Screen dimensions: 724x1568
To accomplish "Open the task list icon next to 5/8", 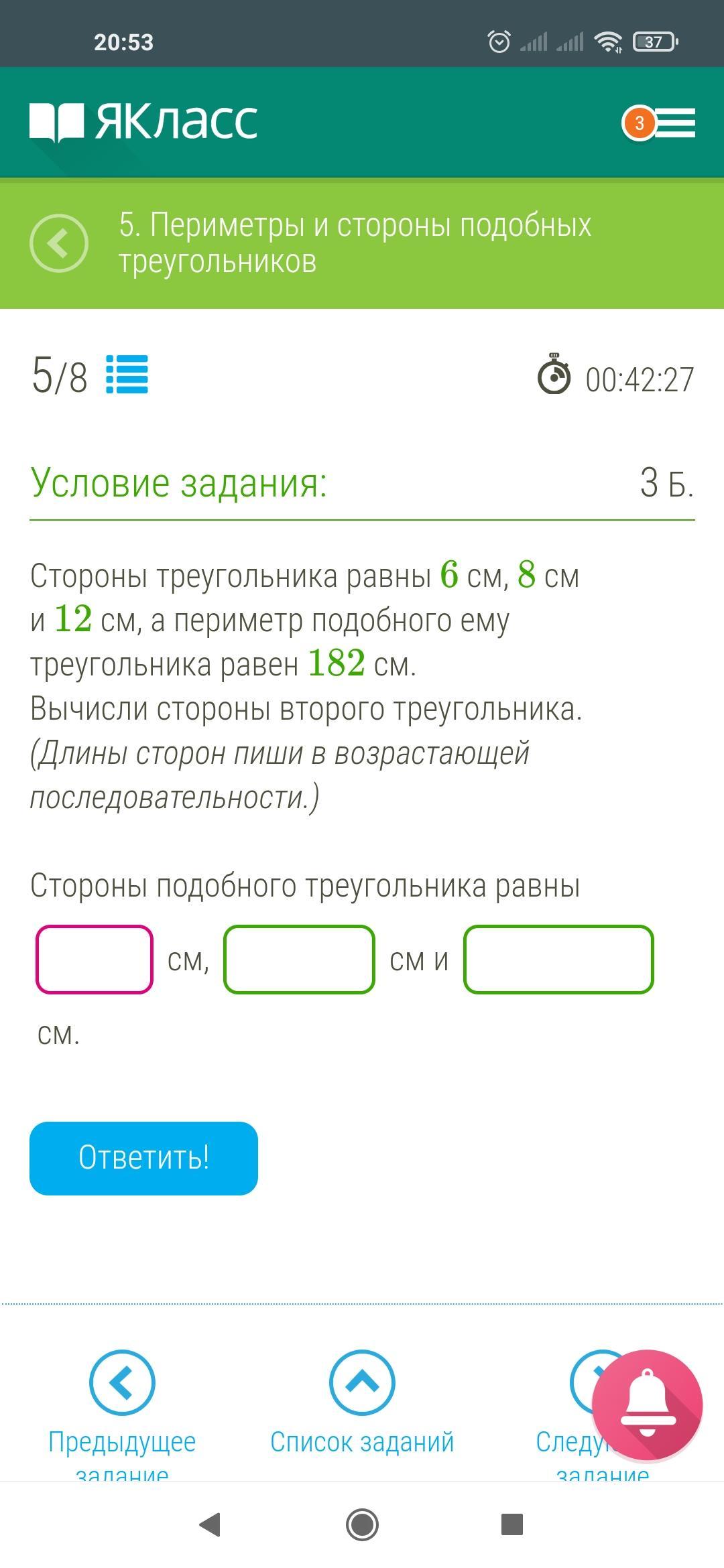I will click(127, 375).
